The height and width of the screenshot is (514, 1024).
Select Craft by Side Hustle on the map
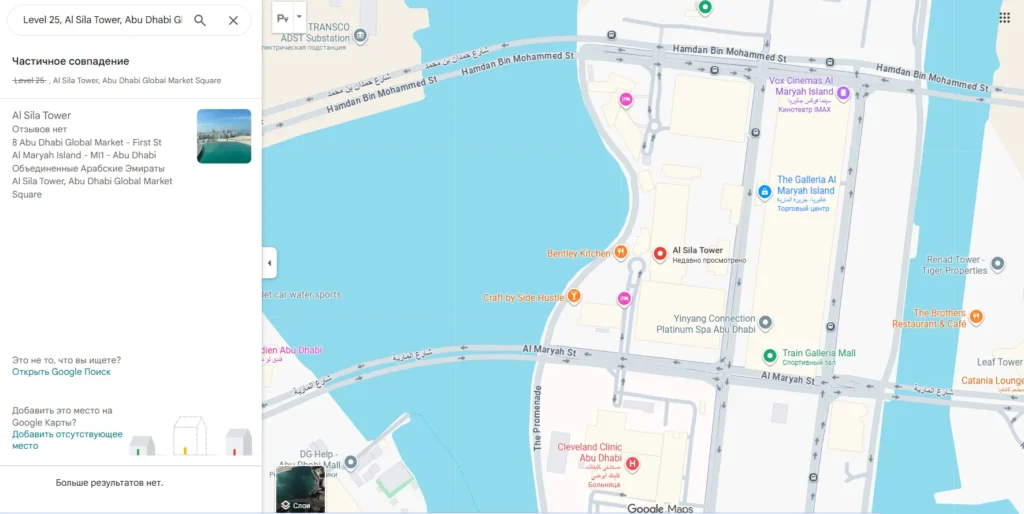[574, 296]
